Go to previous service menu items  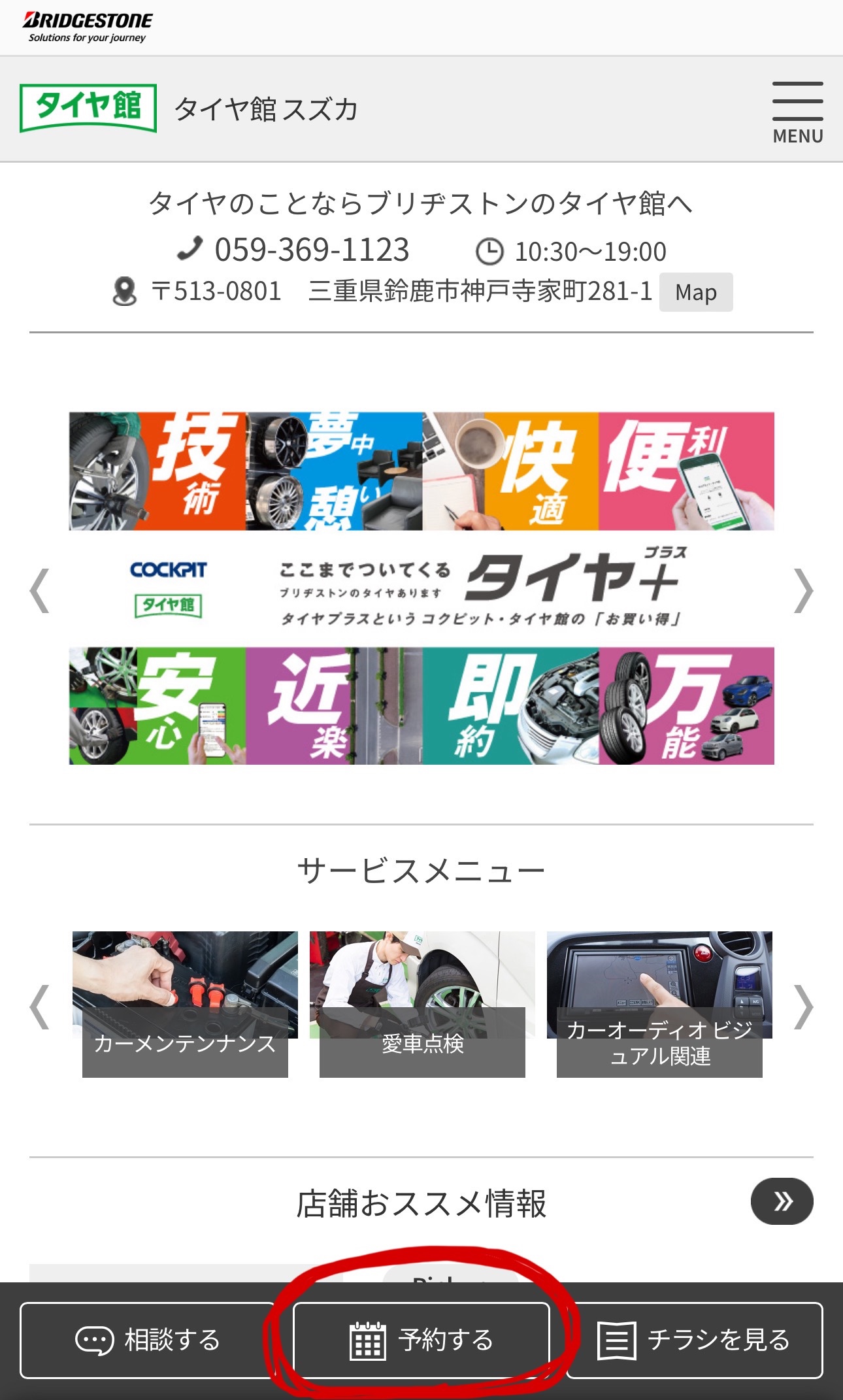pyautogui.click(x=40, y=1007)
